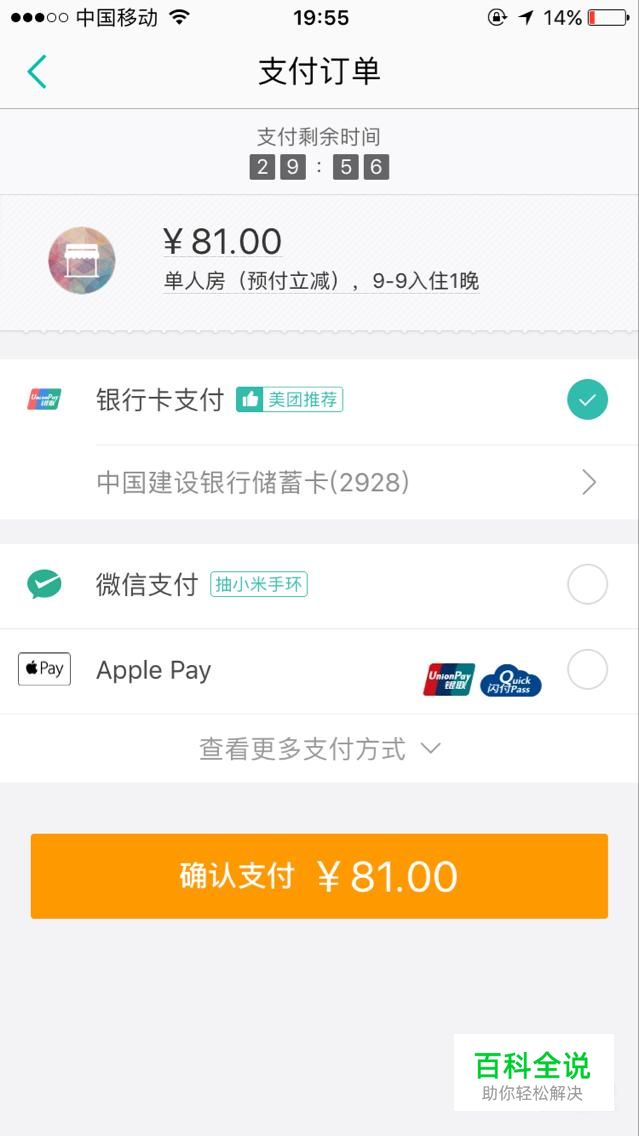Select Apple Pay as payment method
The image size is (639, 1136).
pyautogui.click(x=586, y=670)
